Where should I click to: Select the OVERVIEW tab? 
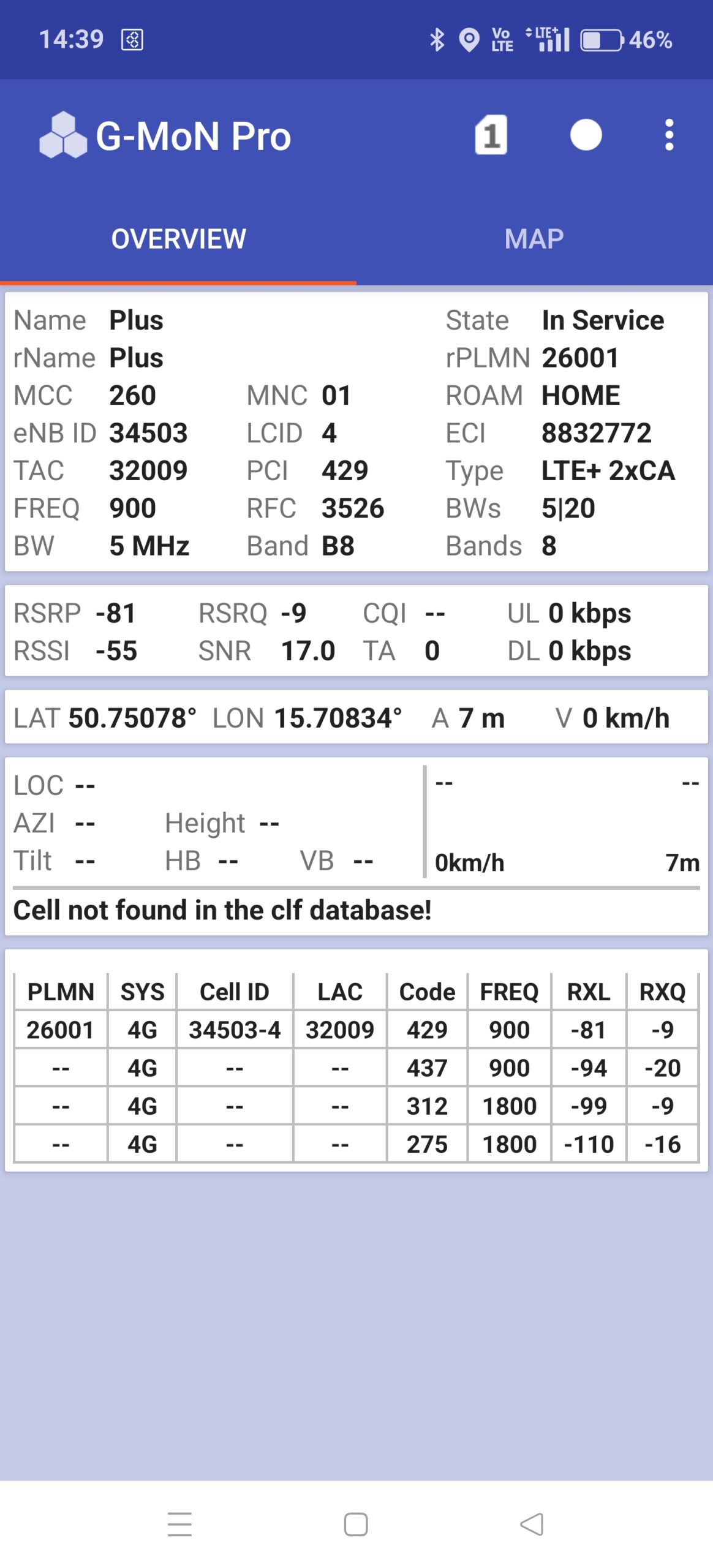[178, 239]
